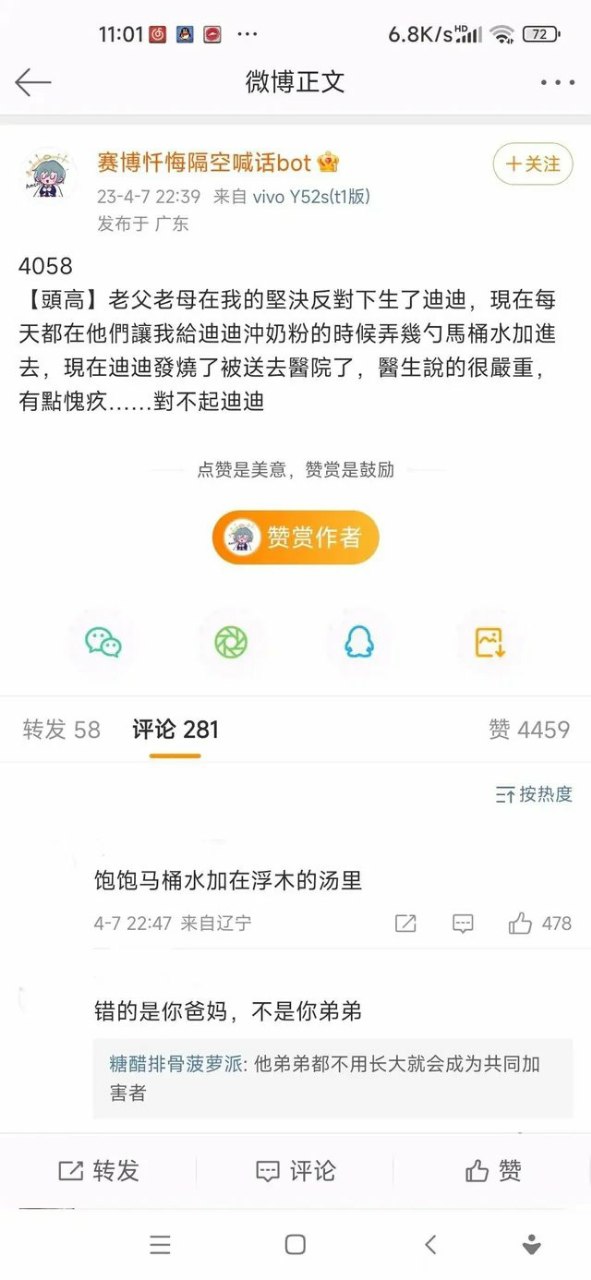Follow 赛博忏悔隔空喊话bot with 关注 button
Screen dimensions: 591x1280
533,164
